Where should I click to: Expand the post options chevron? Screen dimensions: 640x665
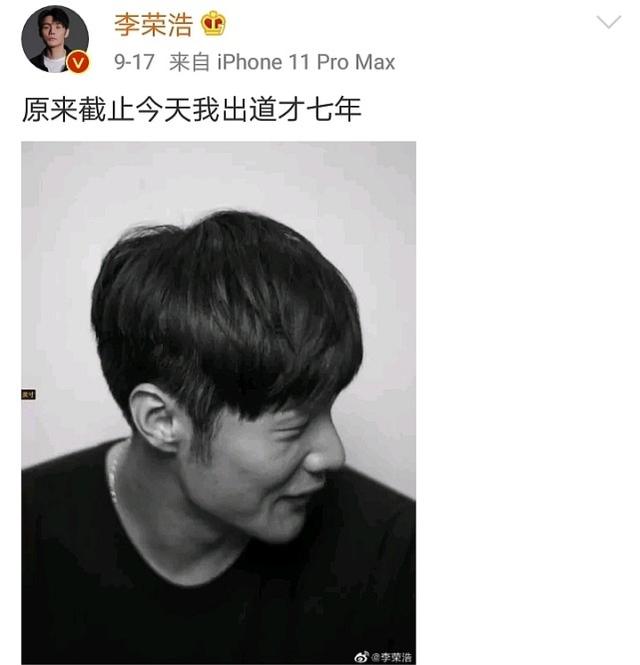pos(608,22)
